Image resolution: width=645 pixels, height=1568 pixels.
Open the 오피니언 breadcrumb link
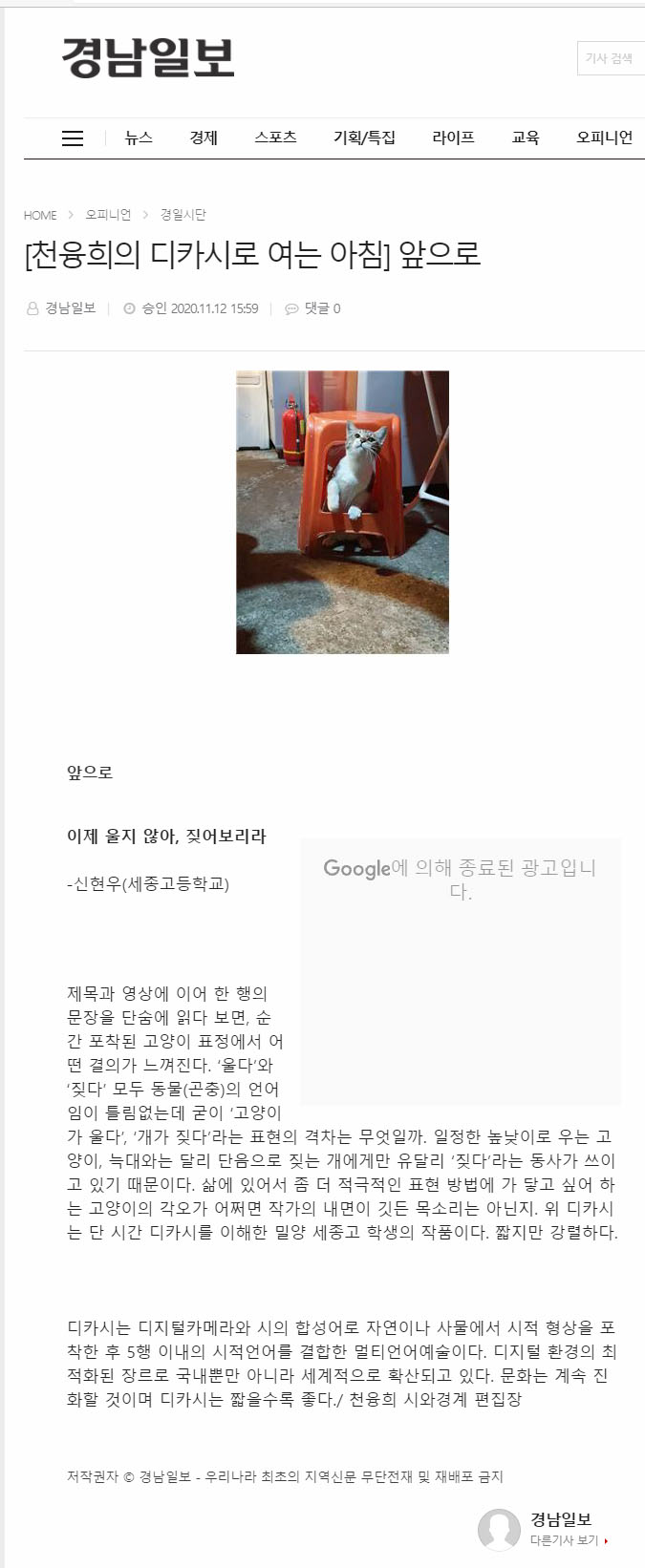pyautogui.click(x=108, y=215)
